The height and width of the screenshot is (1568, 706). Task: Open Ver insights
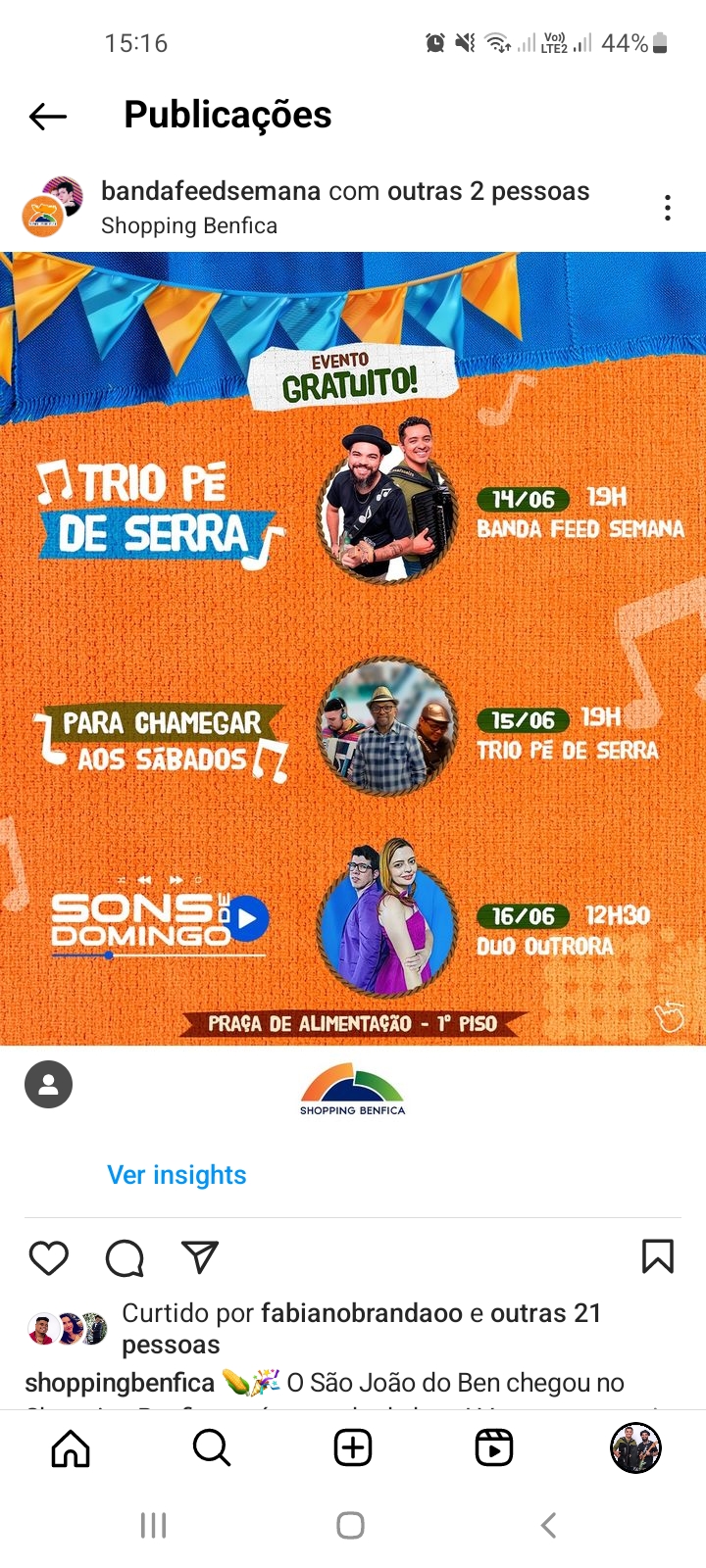[x=176, y=1175]
